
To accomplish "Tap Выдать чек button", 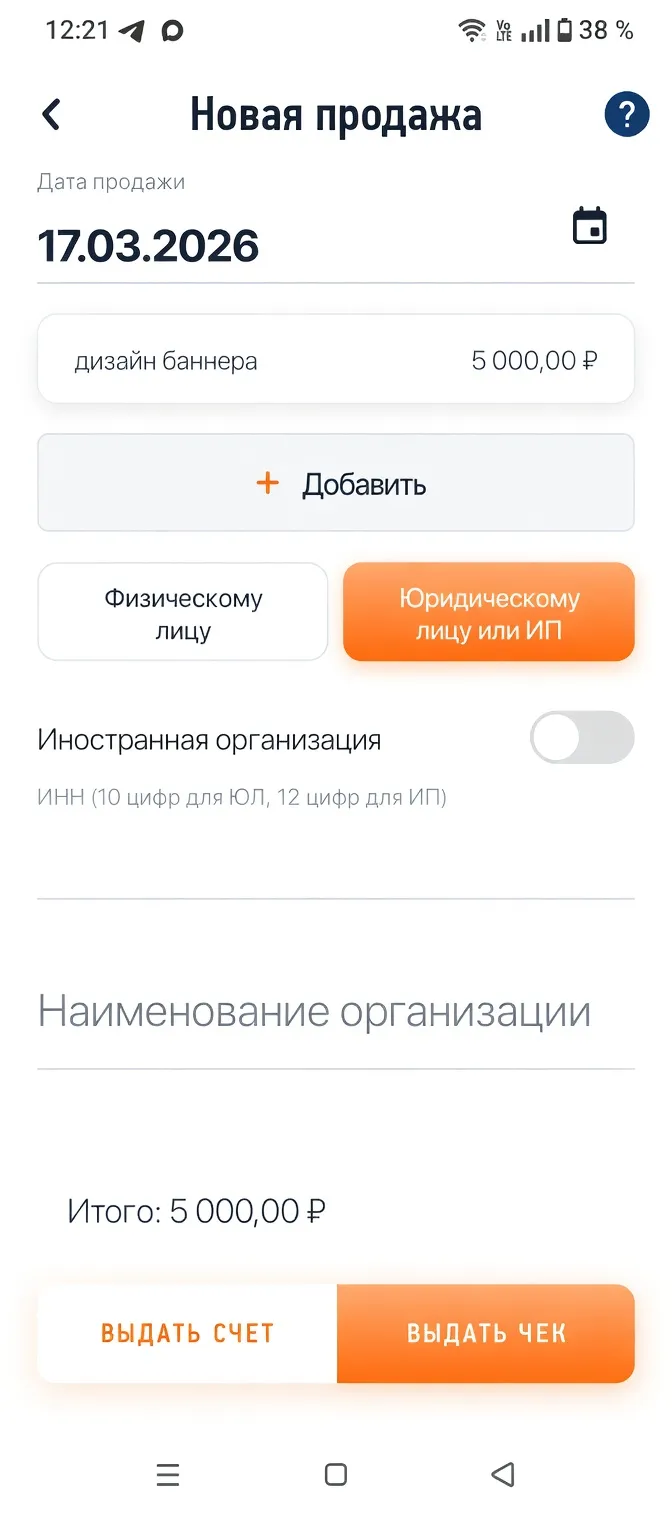I will coord(486,1333).
